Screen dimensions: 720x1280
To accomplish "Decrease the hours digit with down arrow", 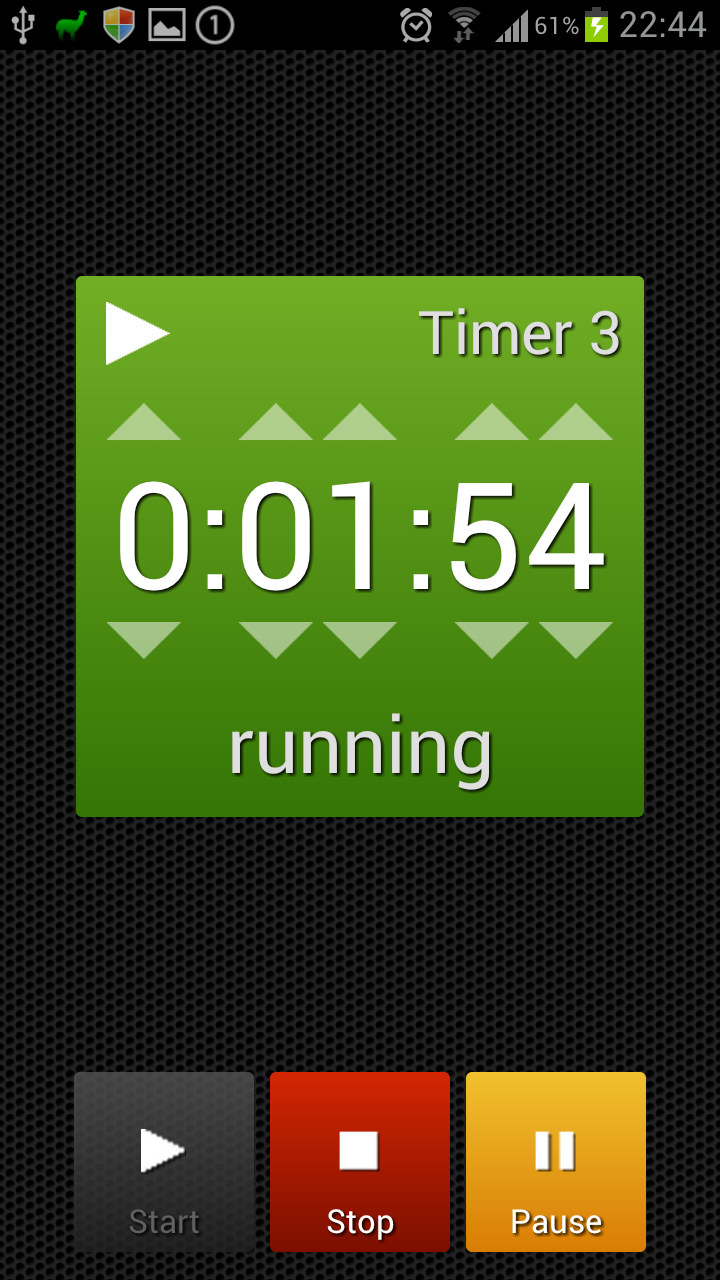I will (x=144, y=640).
